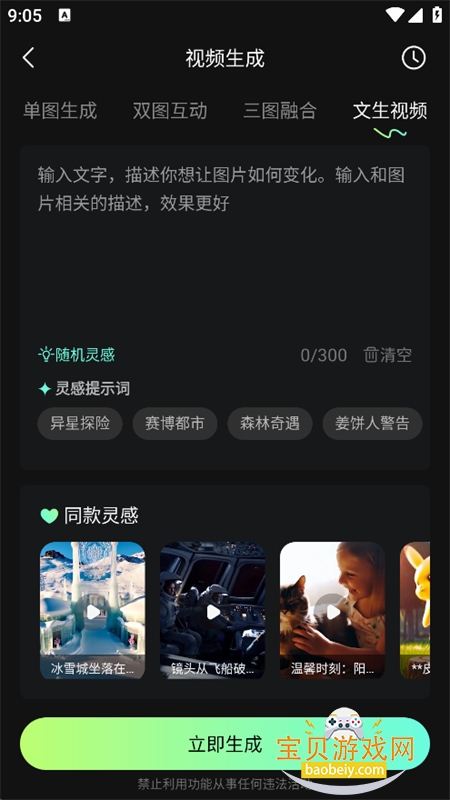This screenshot has height=800, width=450.
Task: Pick the 姜饼人警告 prompt chip
Action: tap(372, 423)
